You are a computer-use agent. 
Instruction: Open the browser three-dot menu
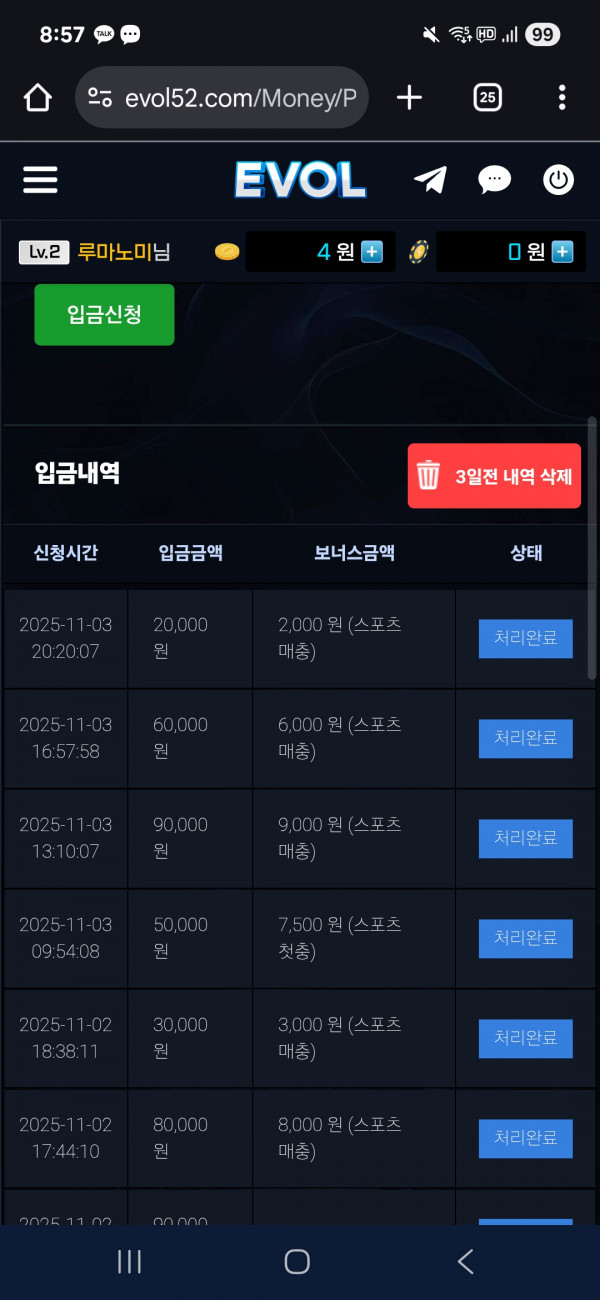click(x=562, y=97)
